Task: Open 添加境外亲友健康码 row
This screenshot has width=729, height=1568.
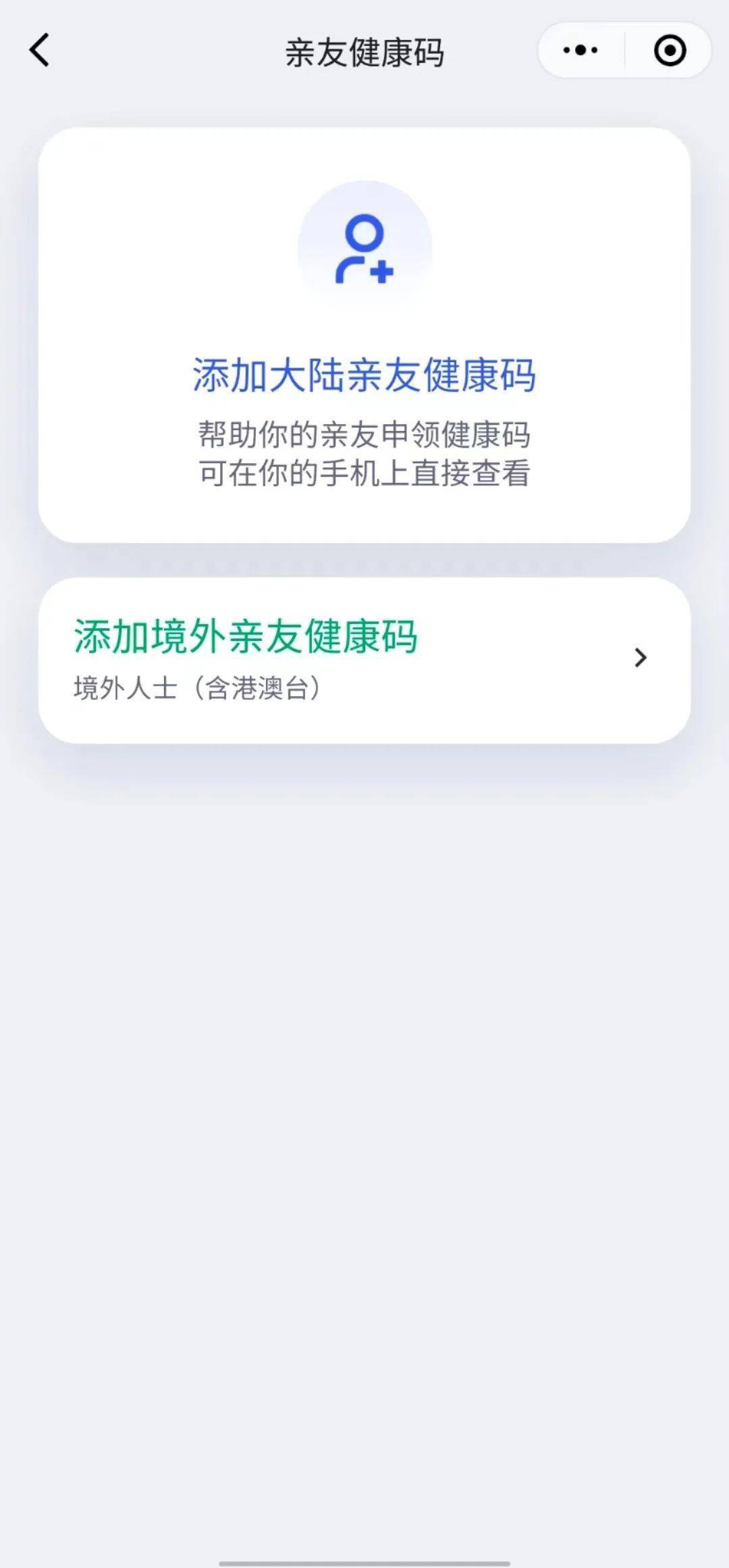Action: (364, 660)
